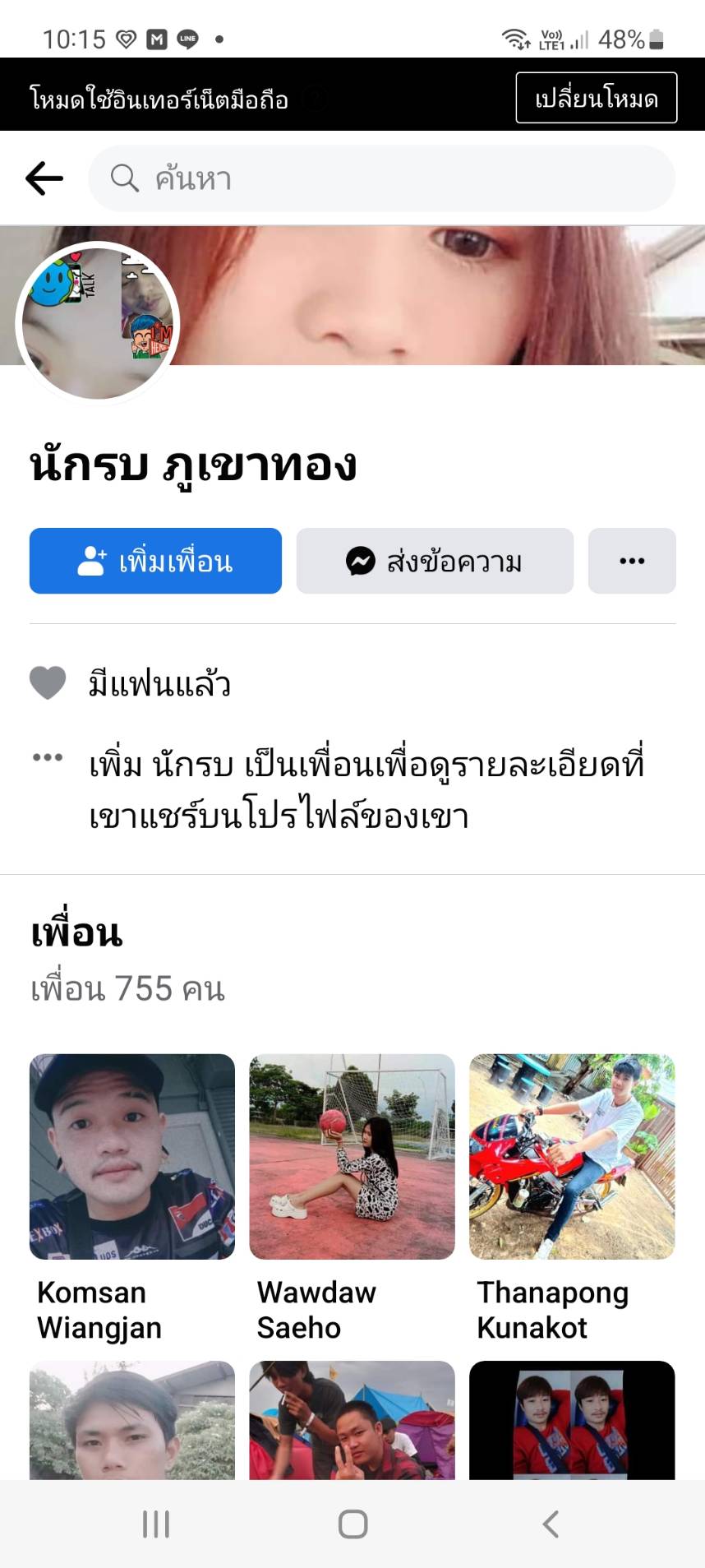Tap the เปลี่ยนโหมด button
The height and width of the screenshot is (1568, 705).
click(x=596, y=98)
